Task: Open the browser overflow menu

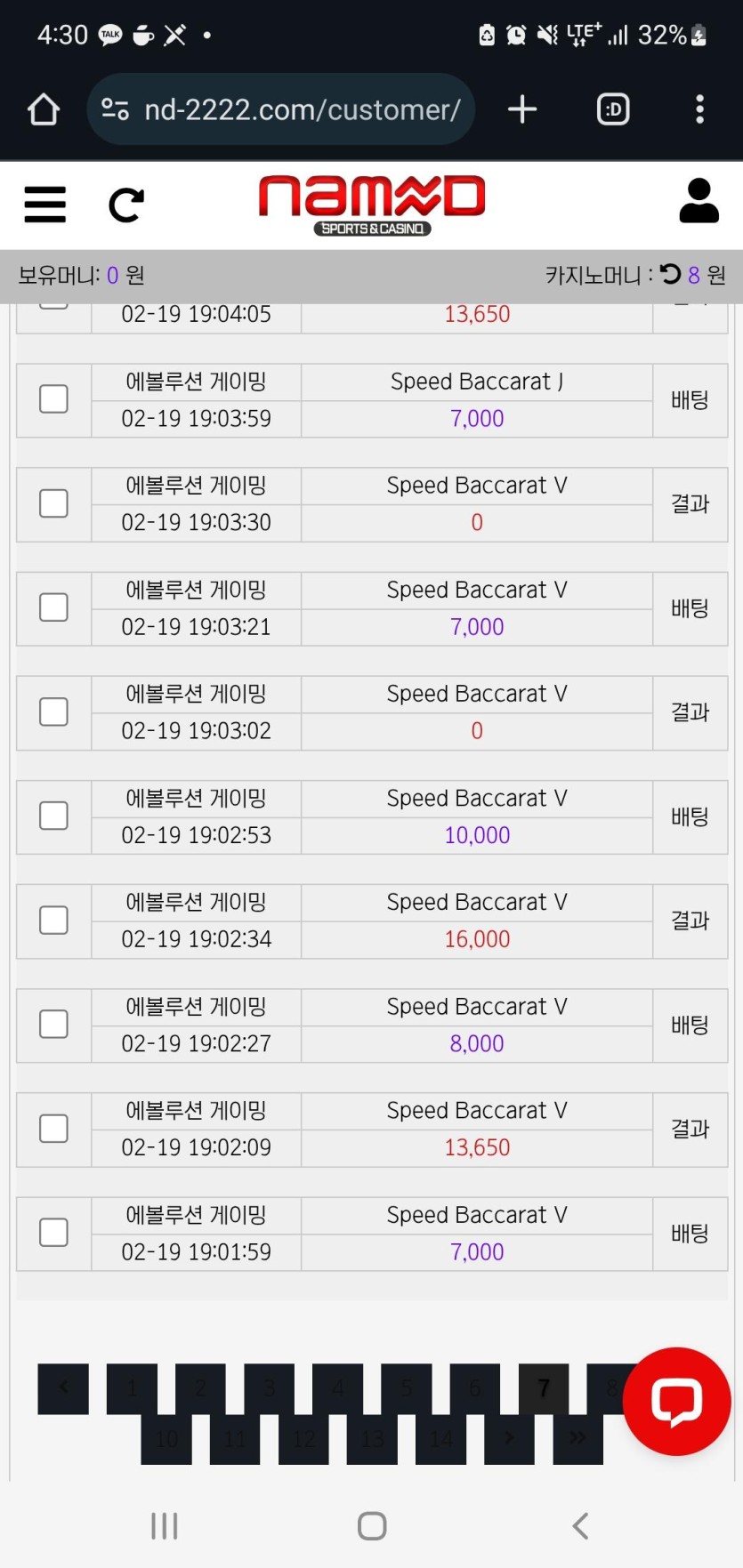Action: click(x=699, y=109)
